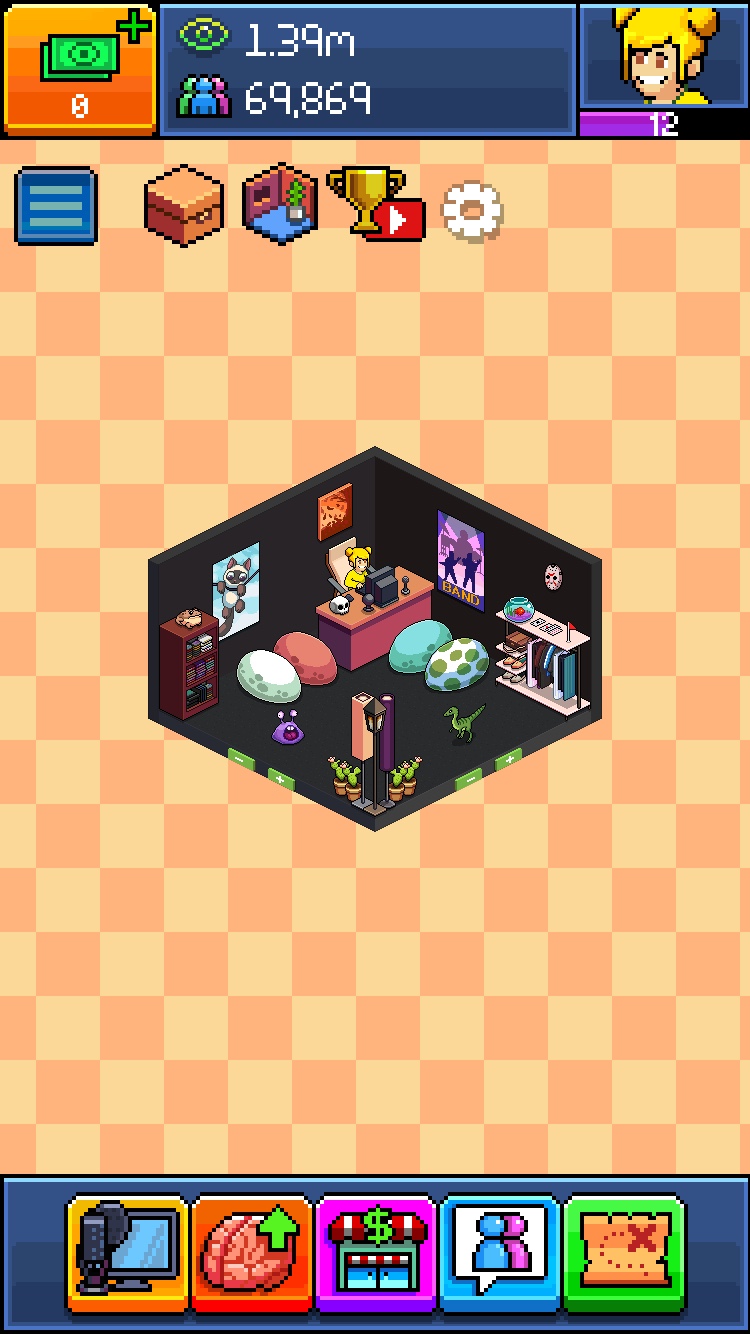This screenshot has width=750, height=1334.
Task: Open the storage box inventory
Action: pyautogui.click(x=184, y=204)
